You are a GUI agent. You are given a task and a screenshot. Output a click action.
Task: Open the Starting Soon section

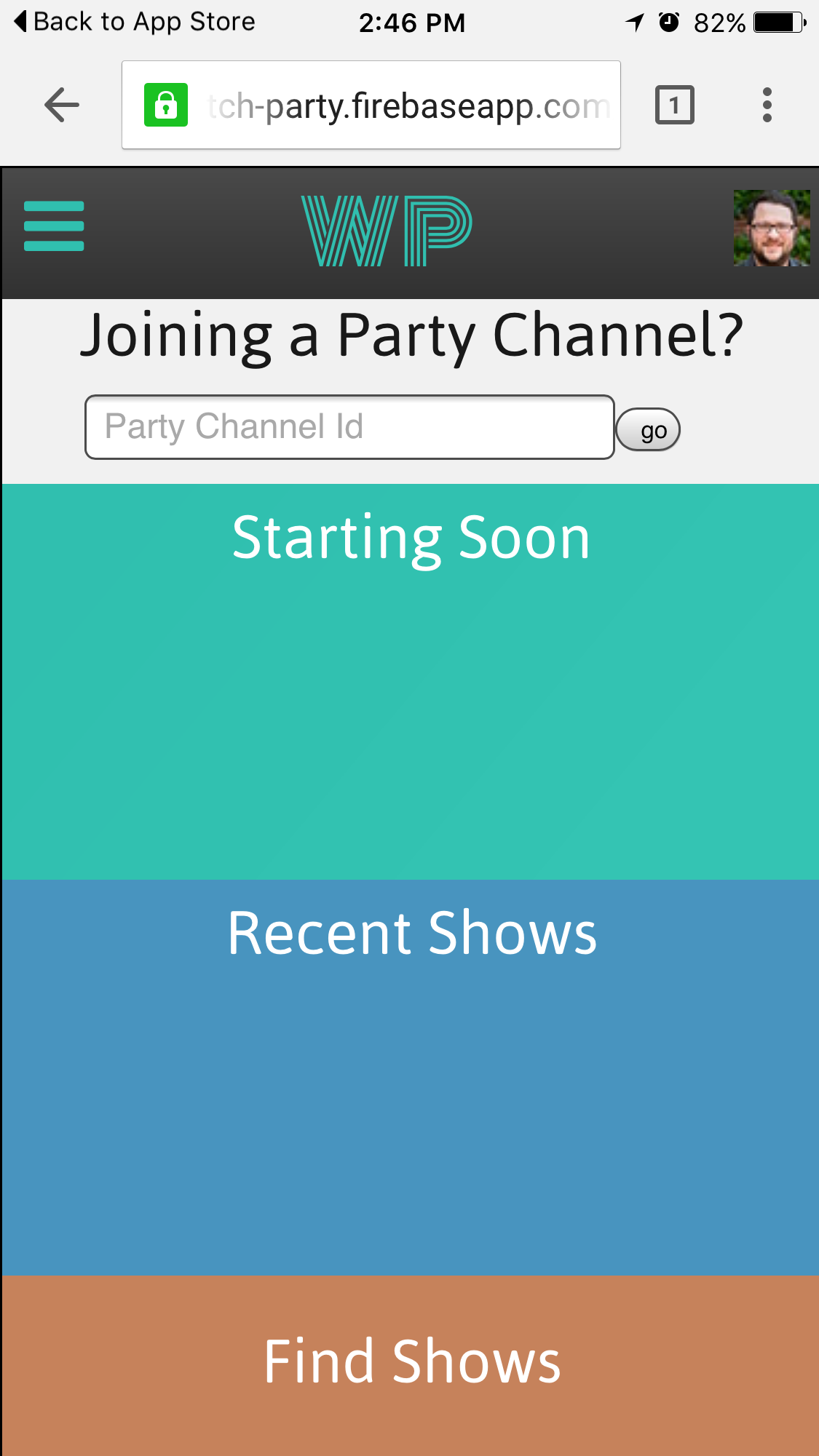[411, 682]
